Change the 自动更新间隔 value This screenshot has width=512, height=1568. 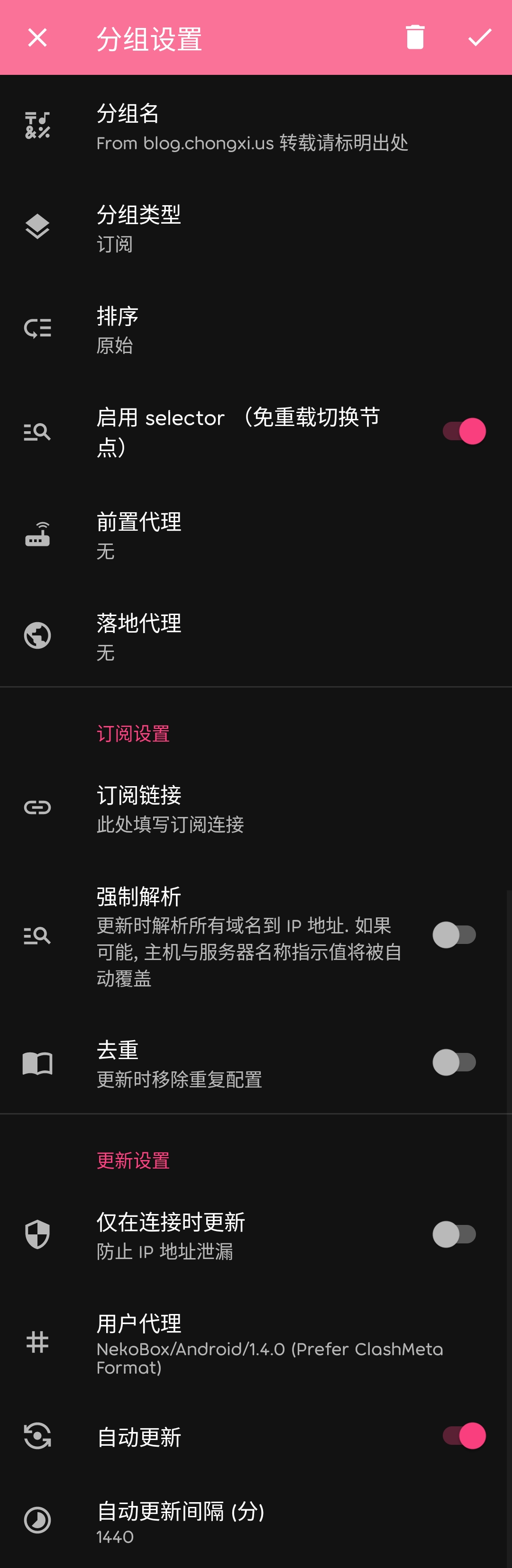tap(252, 1521)
